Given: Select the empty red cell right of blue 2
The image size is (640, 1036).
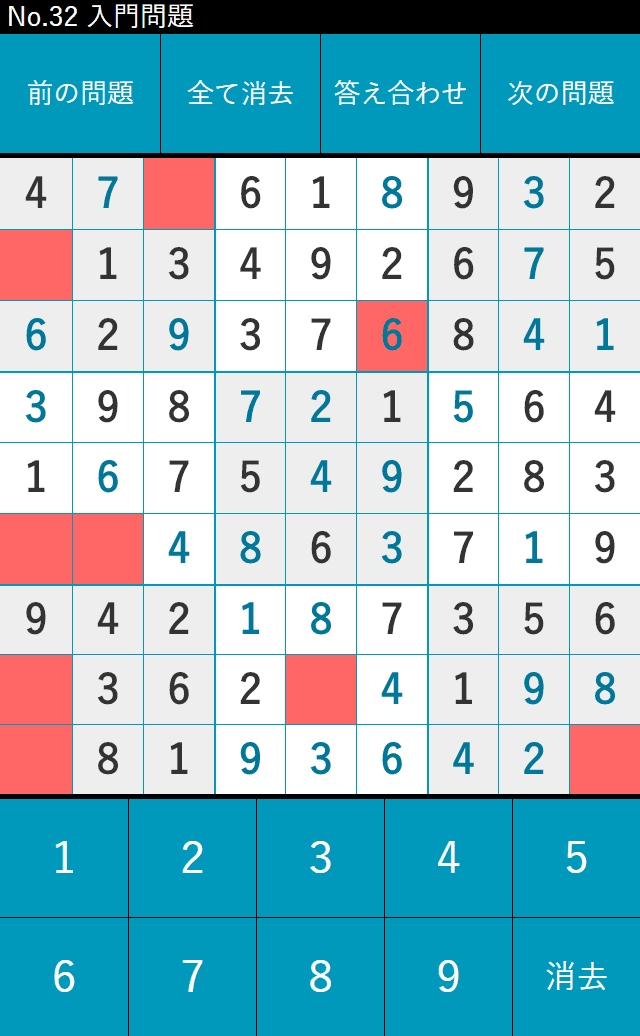Looking at the screenshot, I should 604,760.
